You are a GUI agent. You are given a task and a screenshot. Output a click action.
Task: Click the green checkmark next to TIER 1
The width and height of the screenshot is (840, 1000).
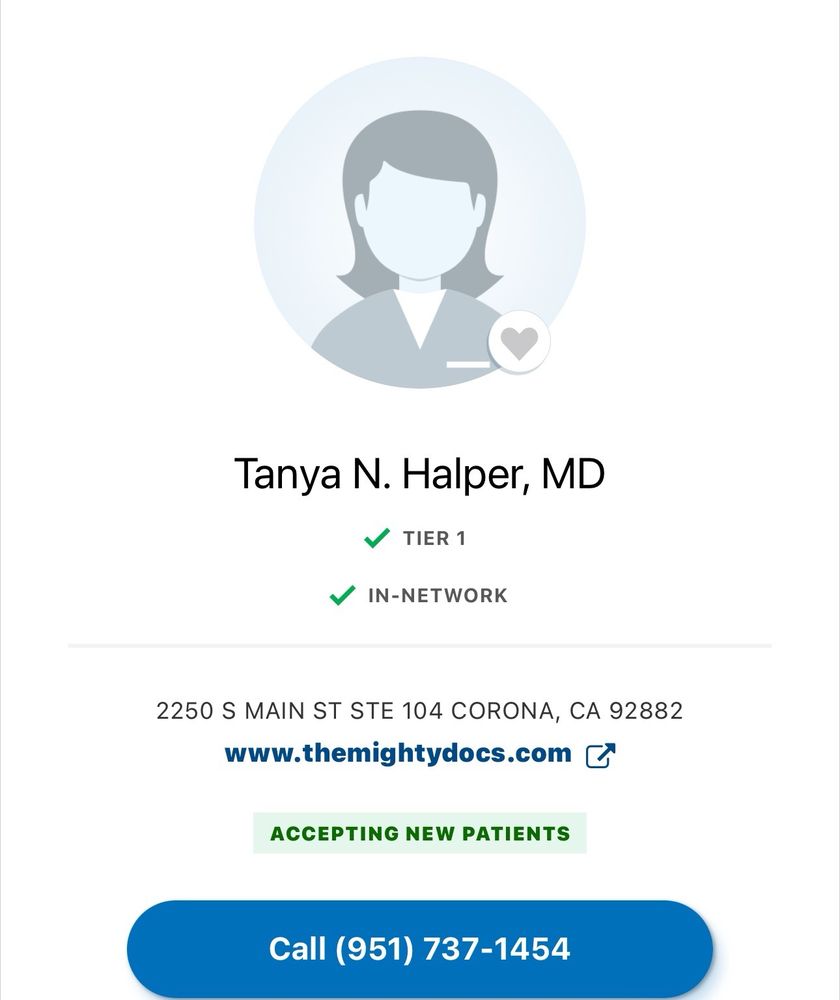pos(374,538)
